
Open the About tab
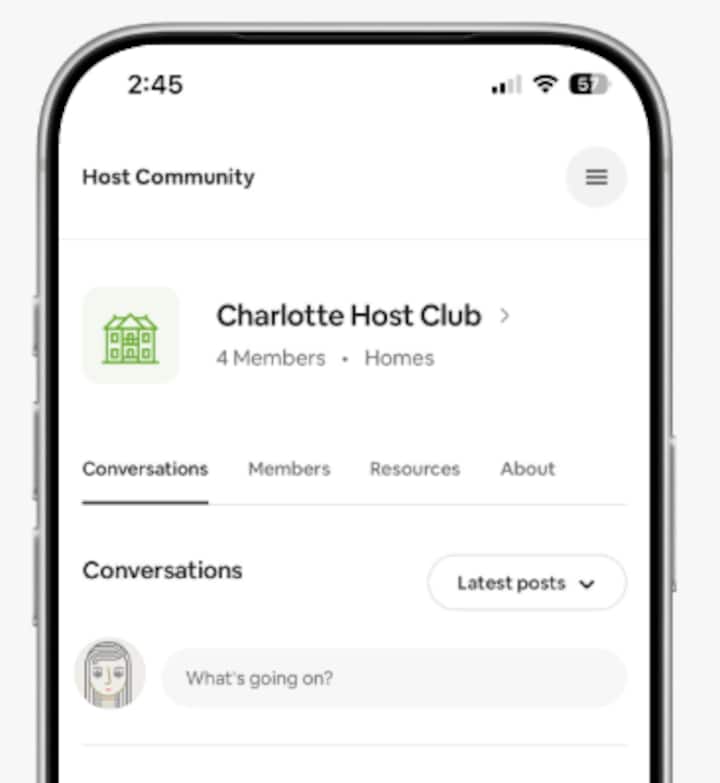[527, 469]
